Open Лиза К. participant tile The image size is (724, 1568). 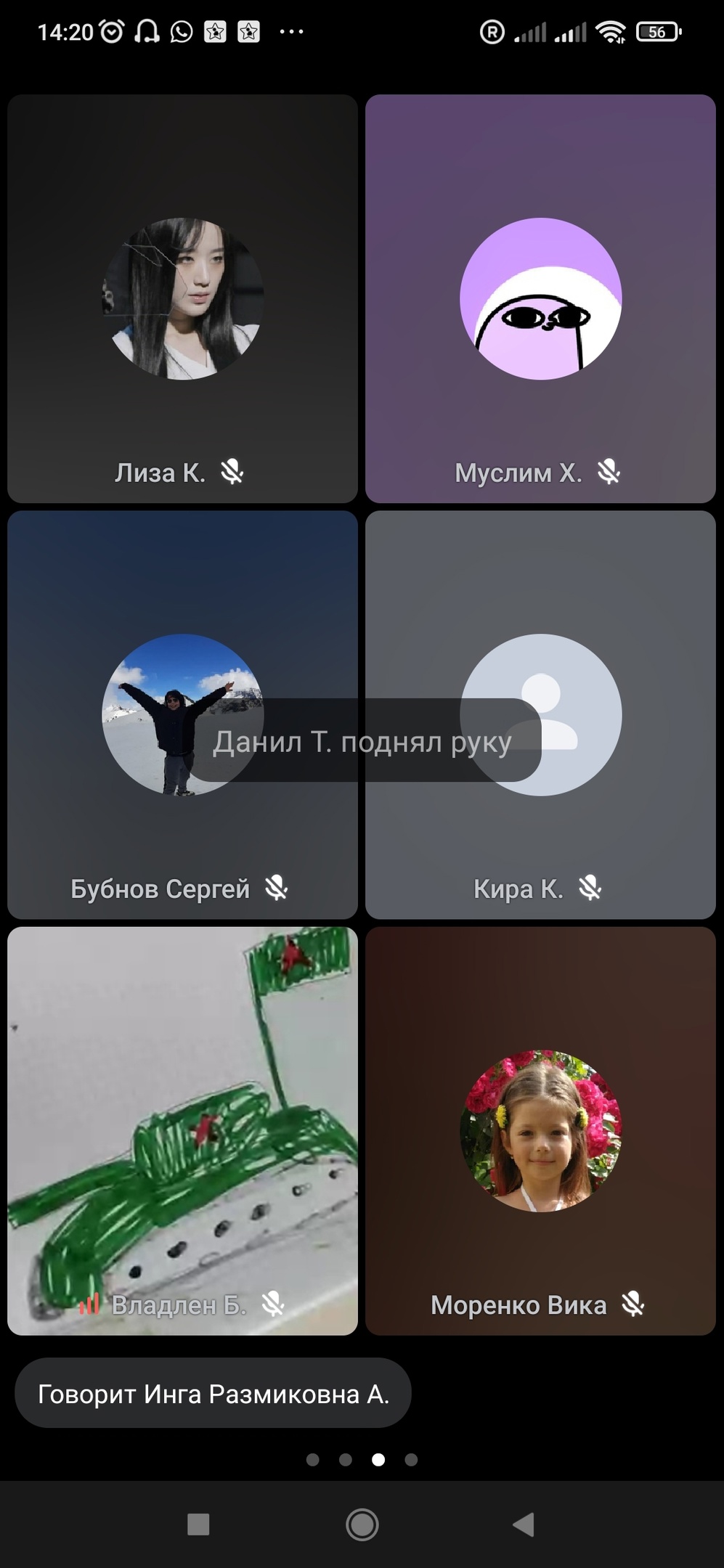coord(182,298)
